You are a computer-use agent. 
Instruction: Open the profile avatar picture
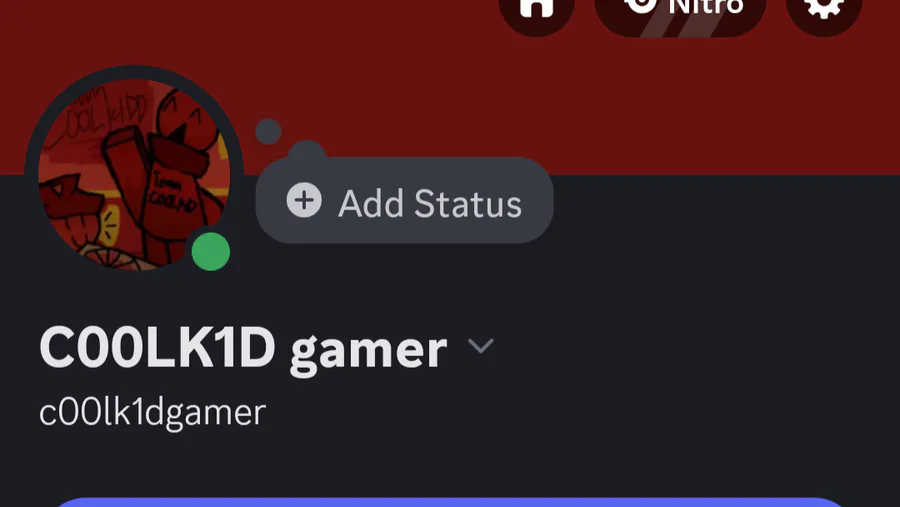[133, 172]
